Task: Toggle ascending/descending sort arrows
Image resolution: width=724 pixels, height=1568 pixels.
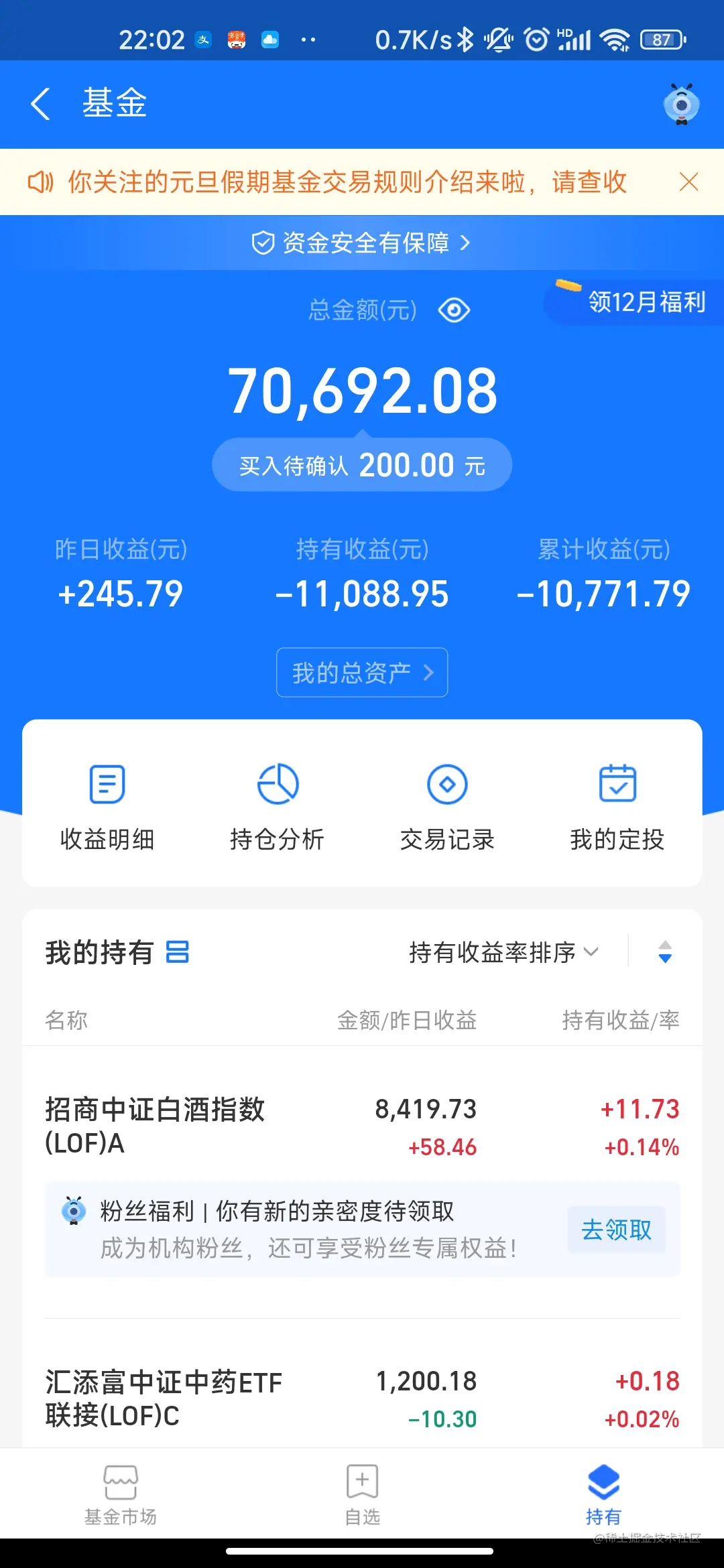Action: coord(665,952)
